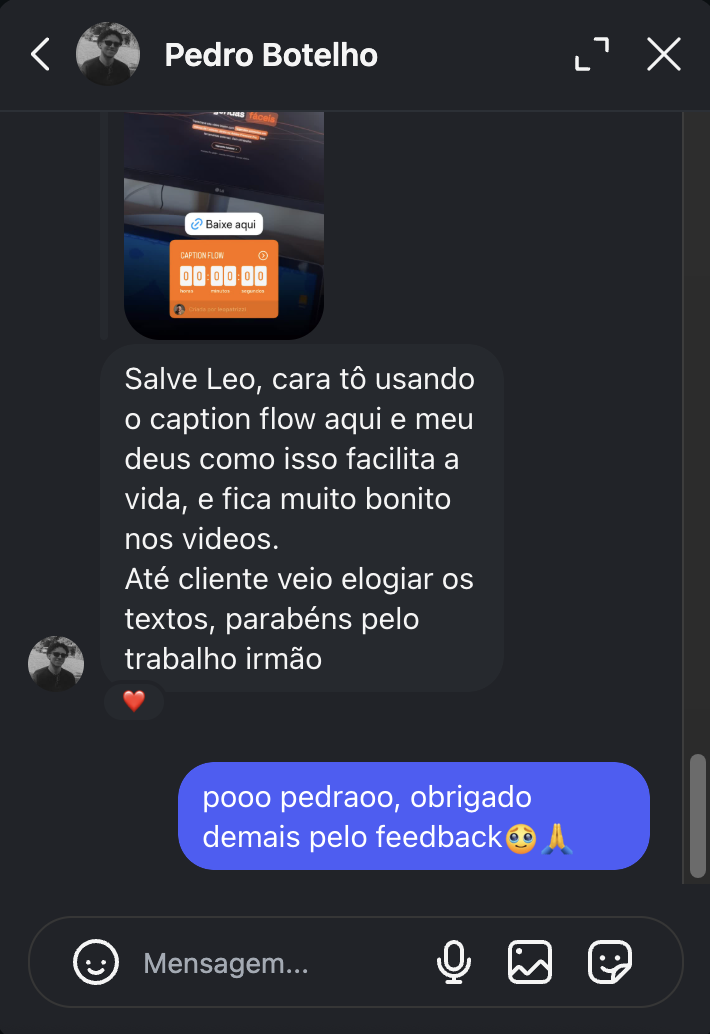
Task: Open Pedro Botelho's profile picture
Action: coord(108,54)
